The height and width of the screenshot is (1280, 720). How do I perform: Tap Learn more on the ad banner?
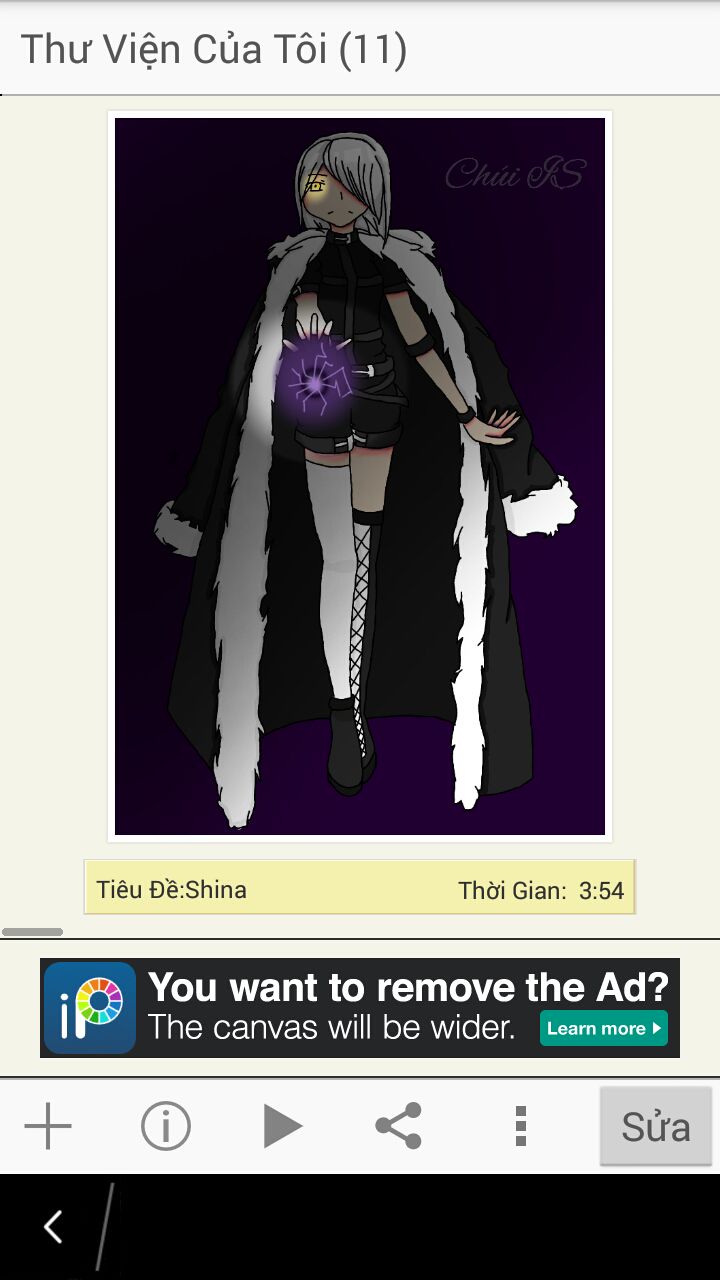[603, 1028]
